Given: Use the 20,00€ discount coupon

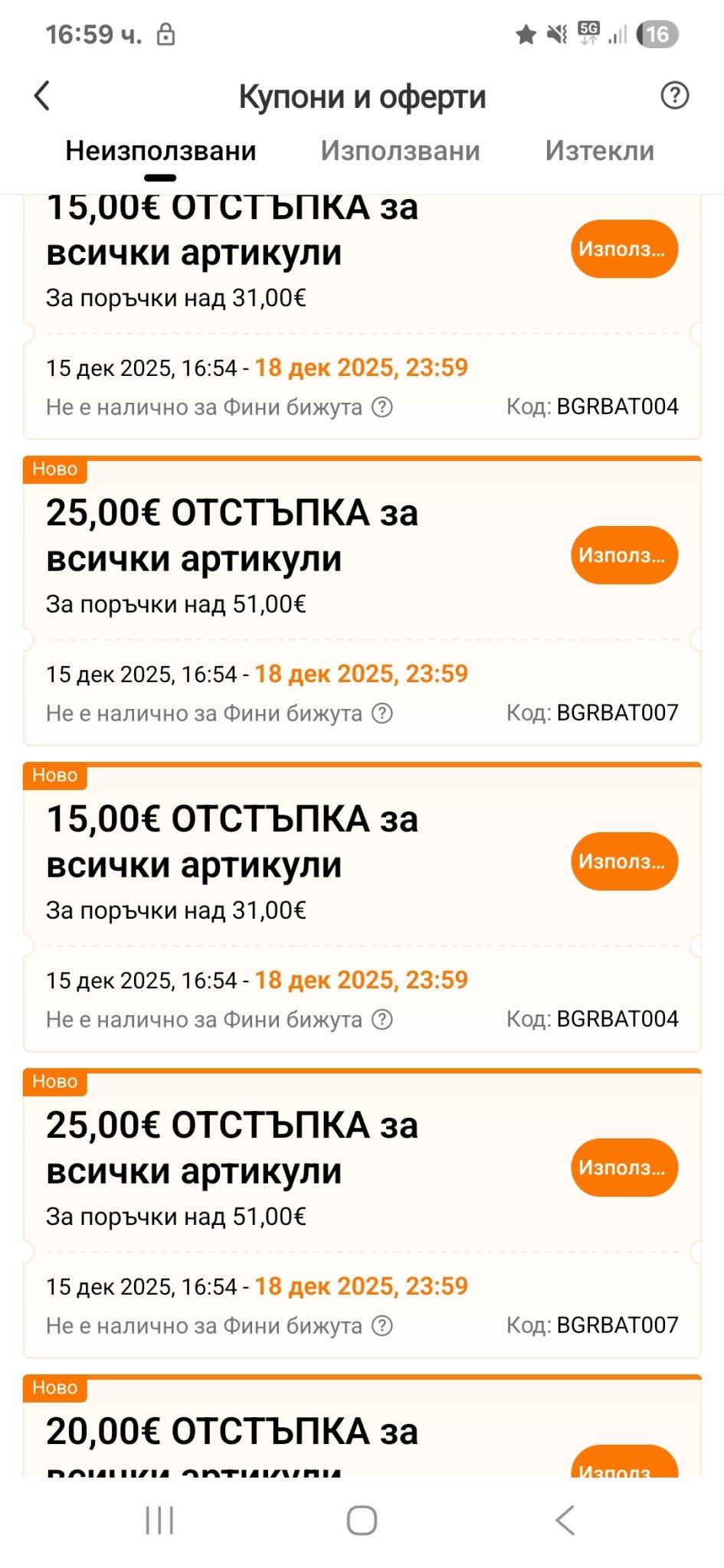Looking at the screenshot, I should tap(624, 1464).
